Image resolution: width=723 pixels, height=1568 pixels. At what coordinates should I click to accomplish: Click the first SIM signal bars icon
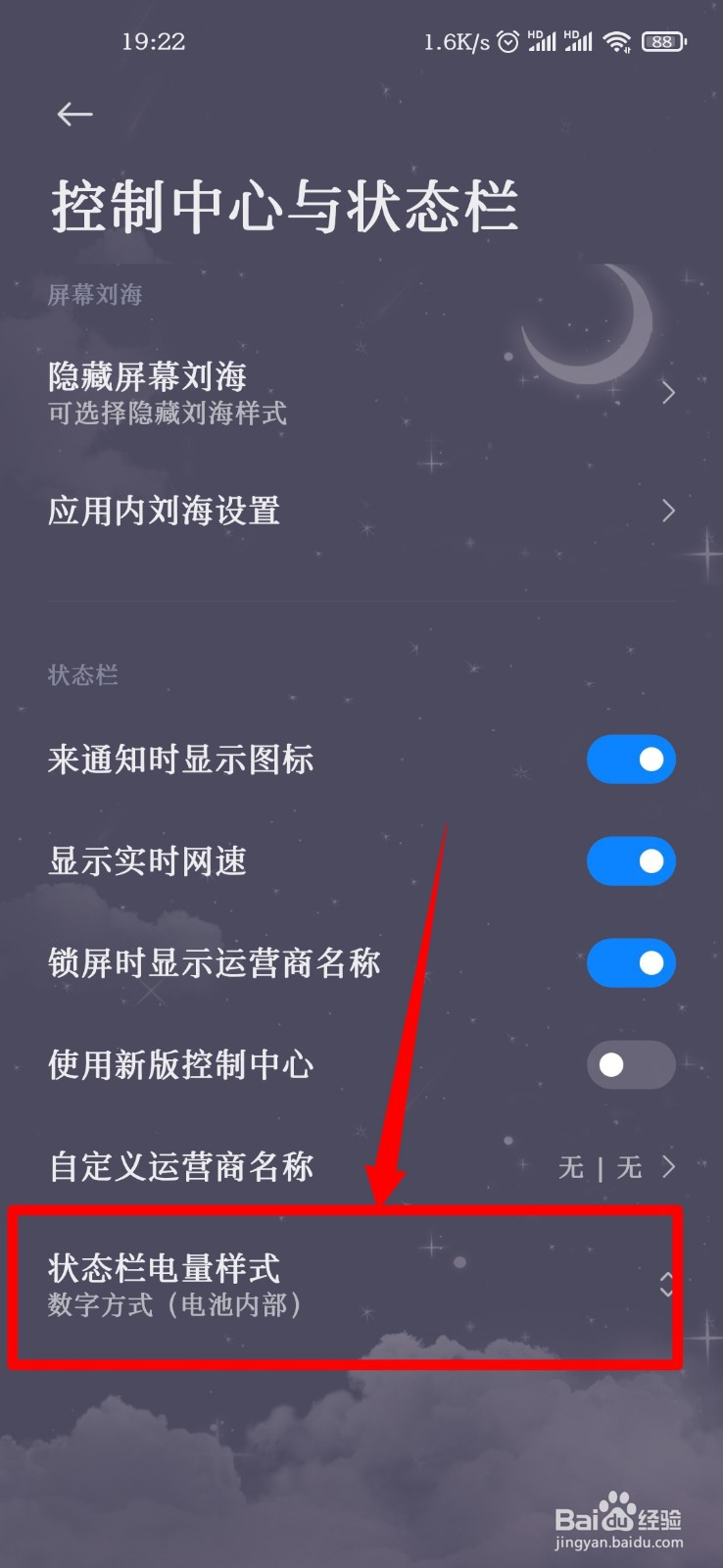click(x=545, y=44)
